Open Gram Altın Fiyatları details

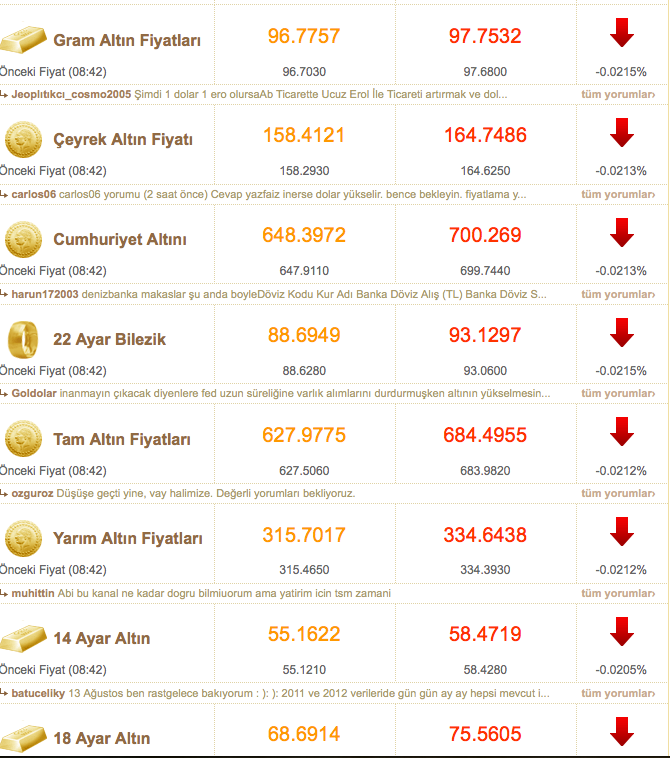point(127,41)
